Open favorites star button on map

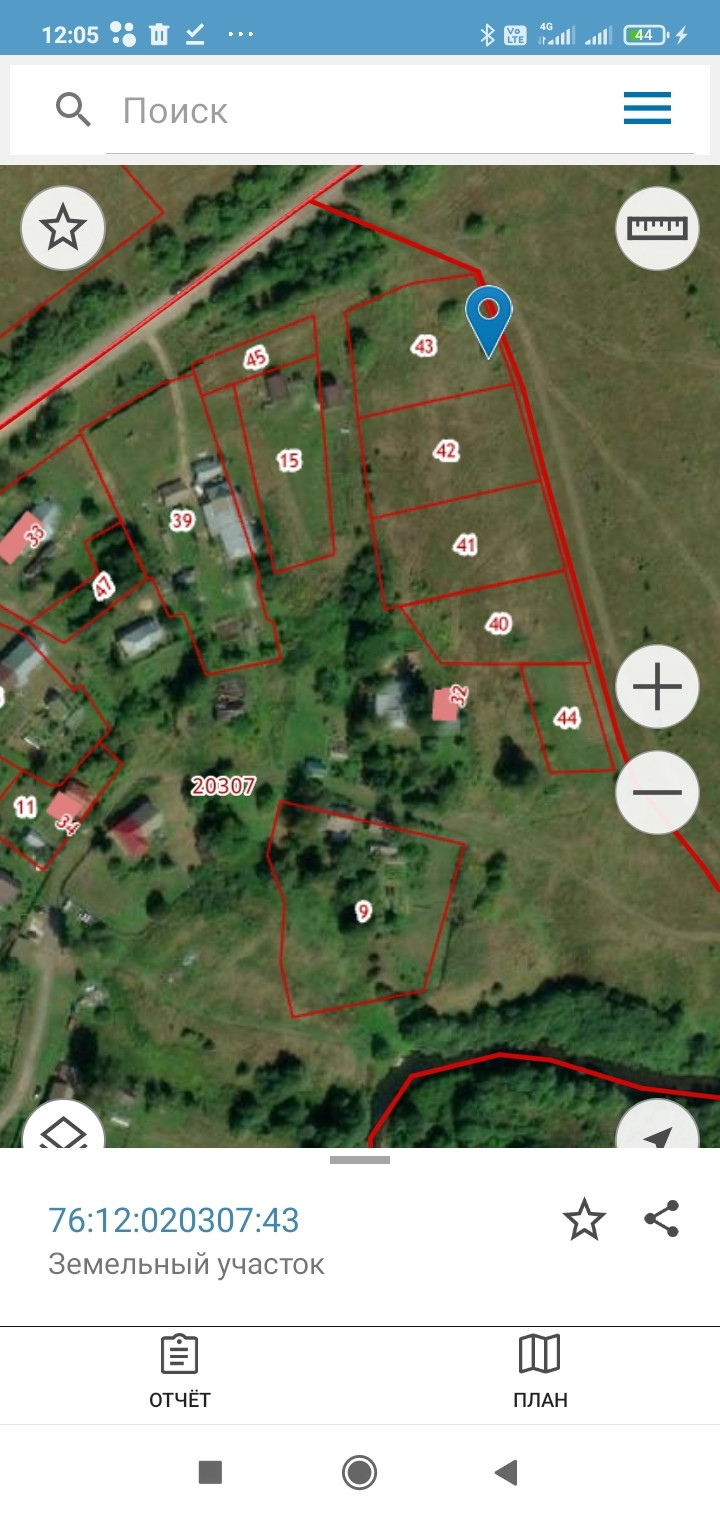tap(62, 228)
